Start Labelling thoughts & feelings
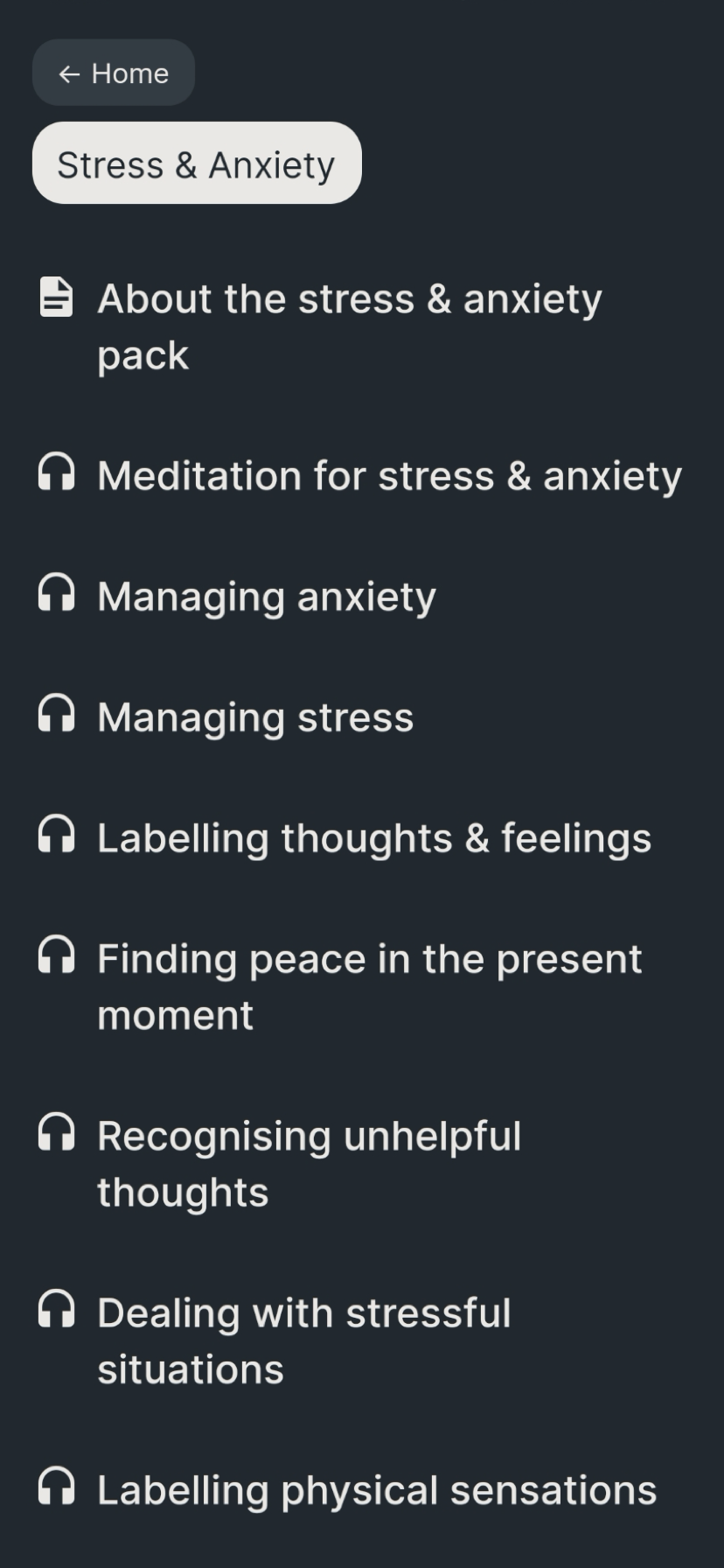Image resolution: width=724 pixels, height=1568 pixels. 374,838
